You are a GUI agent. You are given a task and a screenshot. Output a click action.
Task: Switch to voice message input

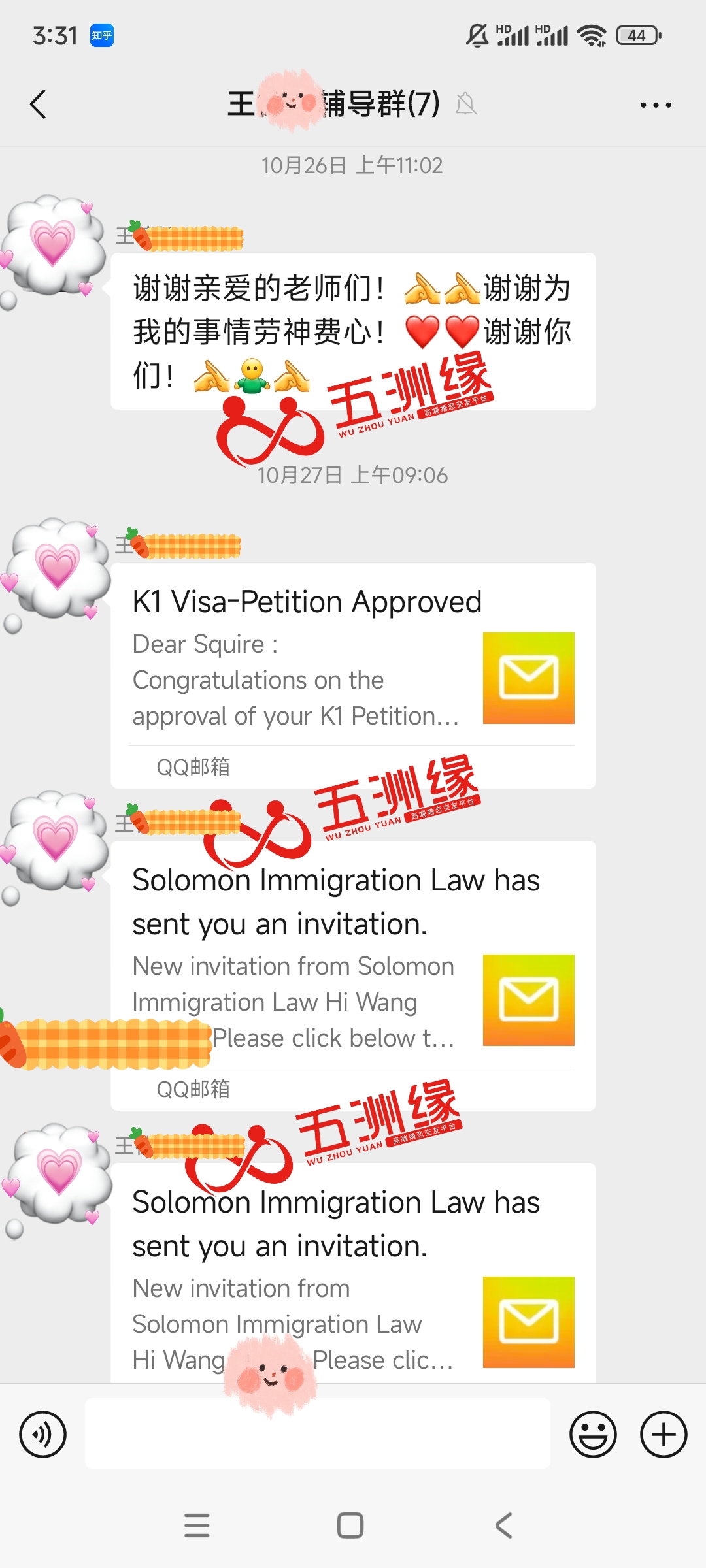click(43, 1434)
